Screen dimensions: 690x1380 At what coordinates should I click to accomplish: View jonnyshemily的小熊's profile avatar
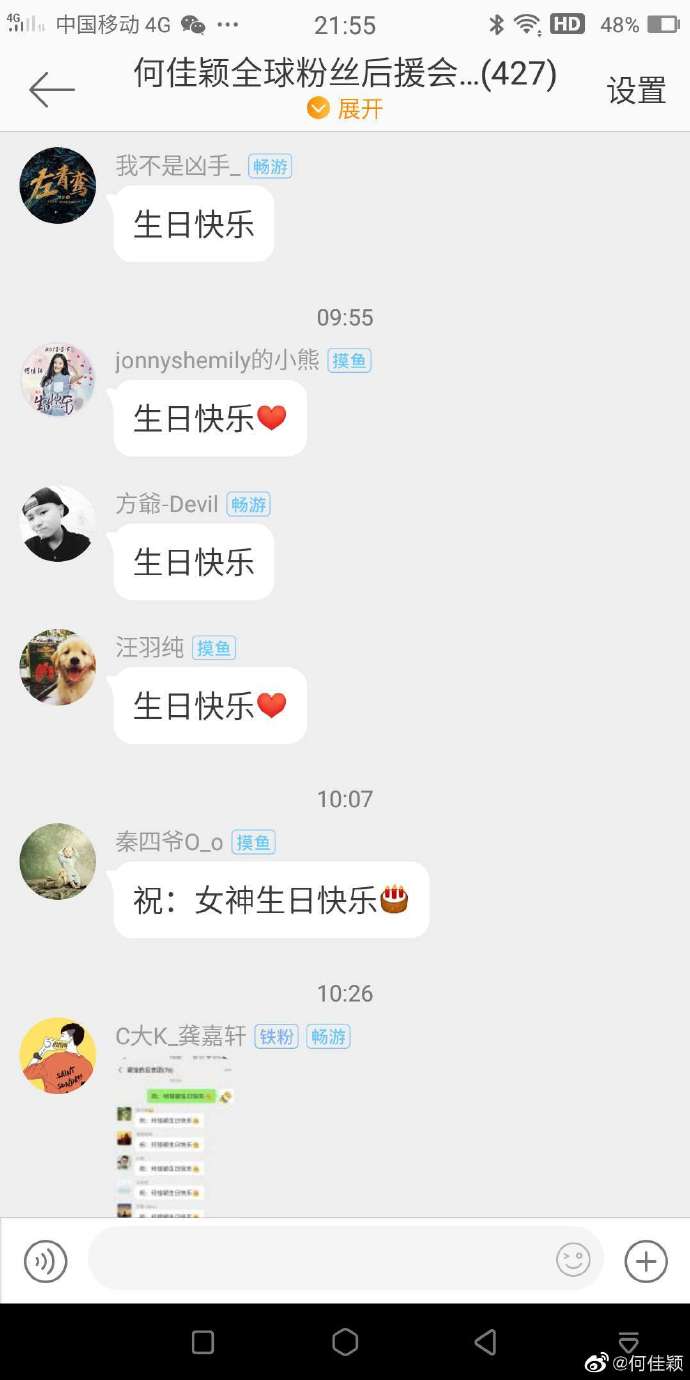point(58,381)
